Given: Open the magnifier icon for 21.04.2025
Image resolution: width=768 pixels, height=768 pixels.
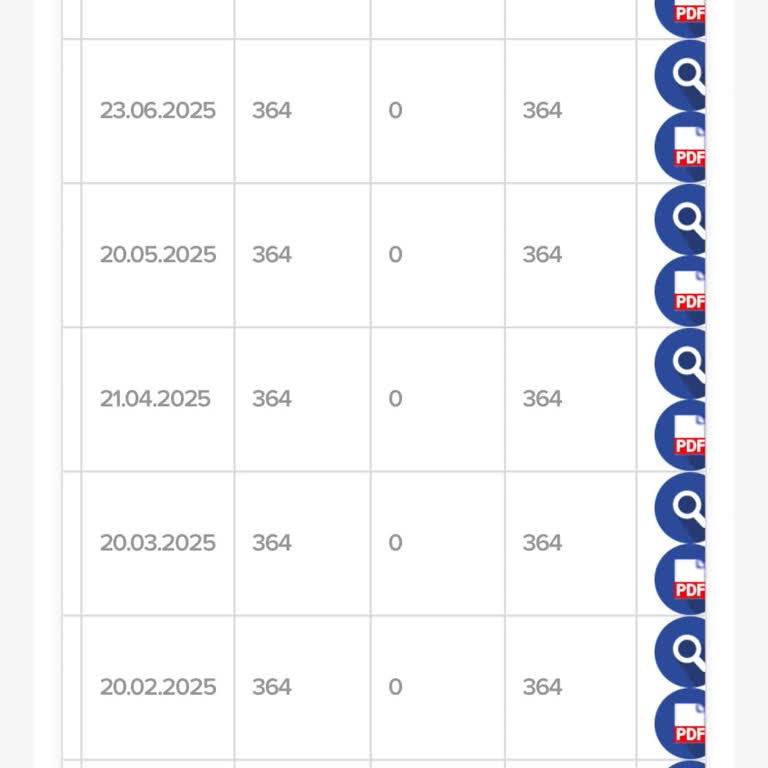Looking at the screenshot, I should 684,363.
